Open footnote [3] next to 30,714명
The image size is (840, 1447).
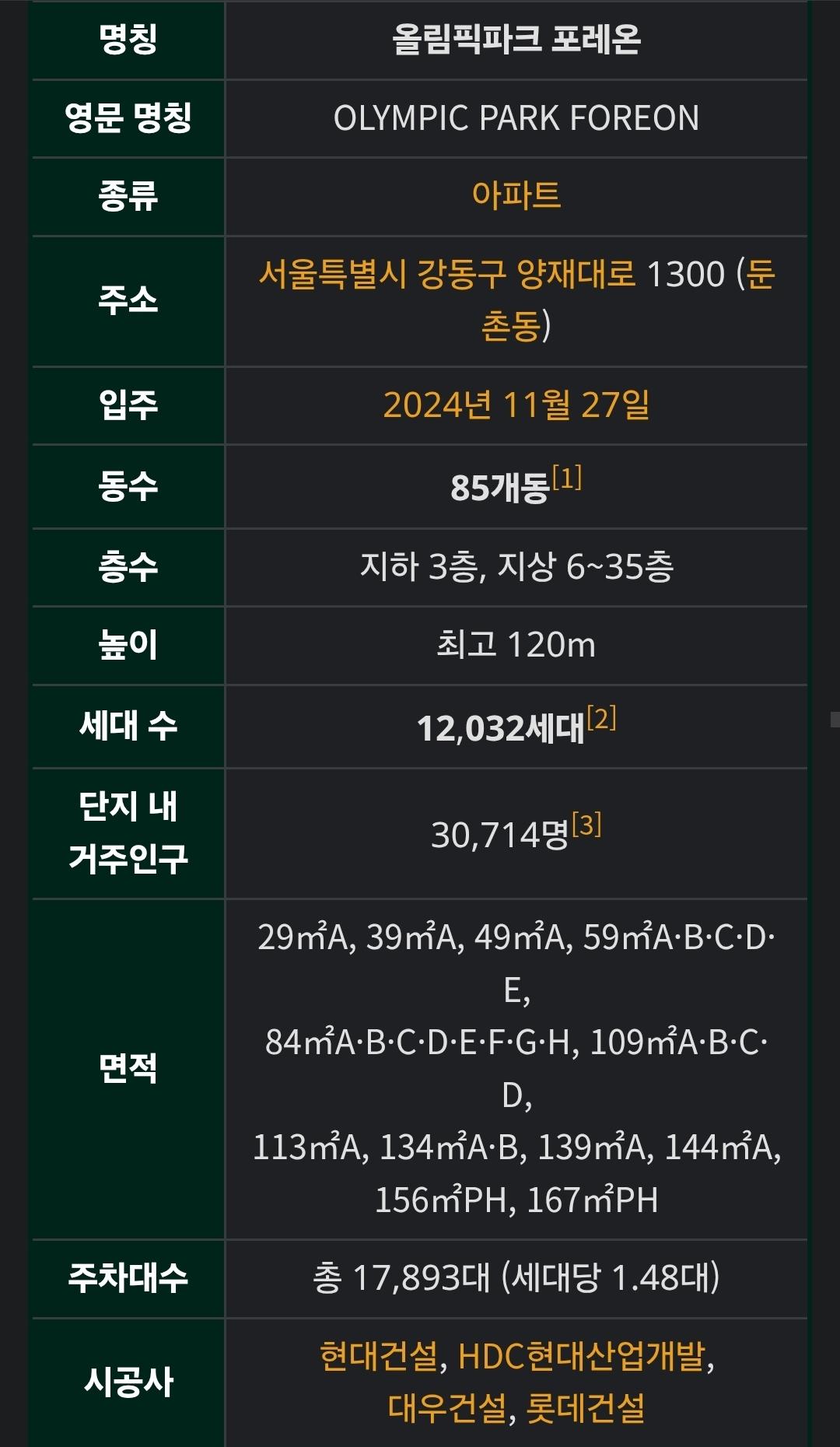586,825
